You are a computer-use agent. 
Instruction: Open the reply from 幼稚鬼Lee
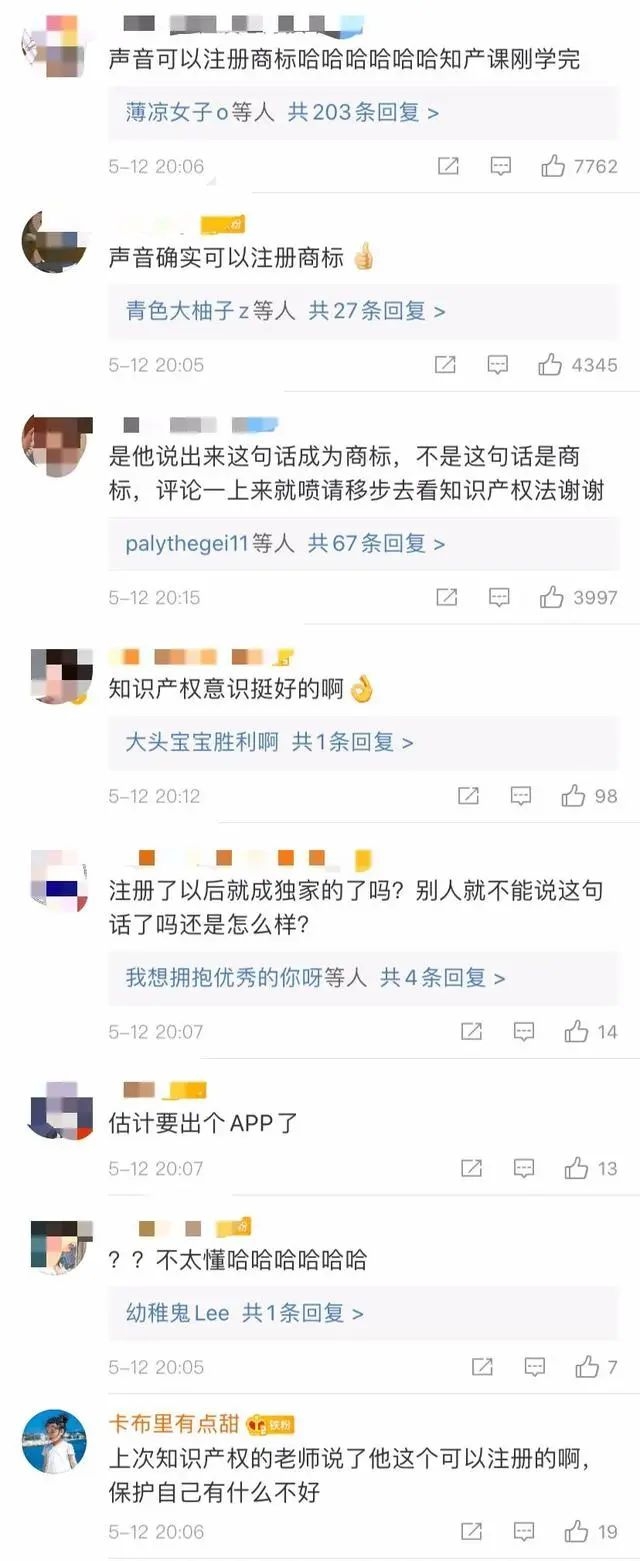point(302,1313)
